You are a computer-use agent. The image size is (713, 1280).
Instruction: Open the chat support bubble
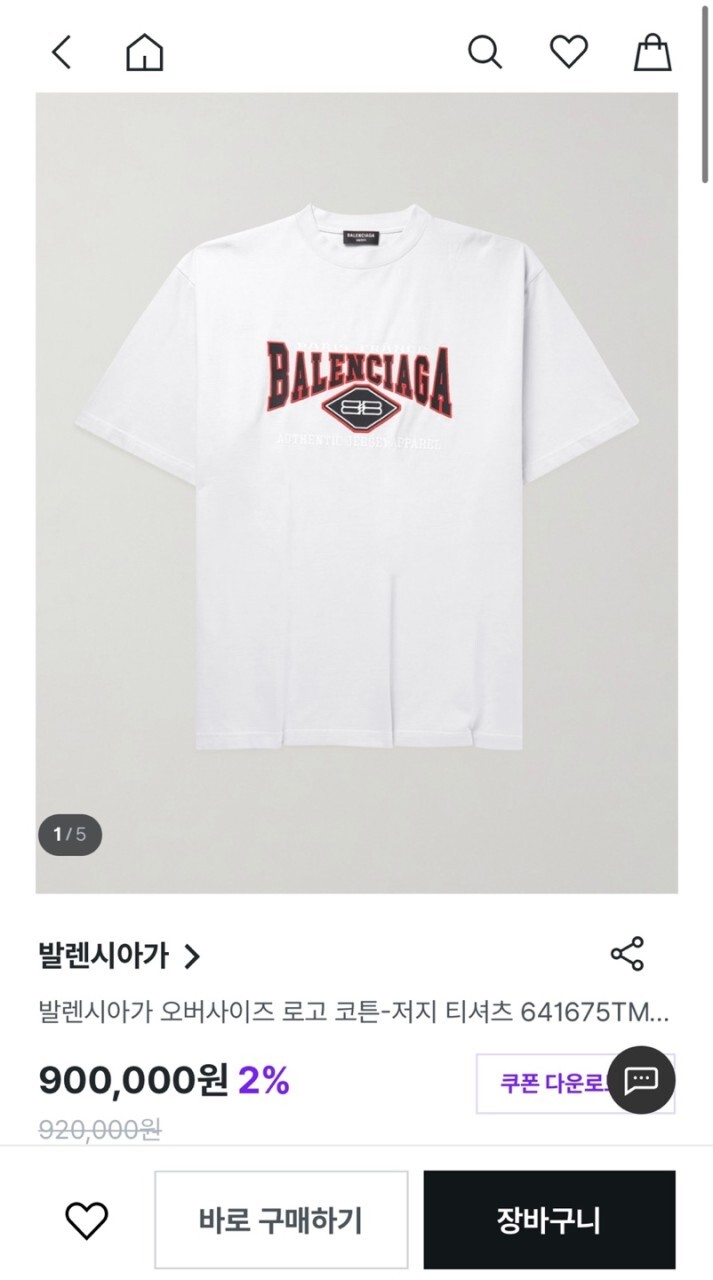pyautogui.click(x=641, y=1080)
